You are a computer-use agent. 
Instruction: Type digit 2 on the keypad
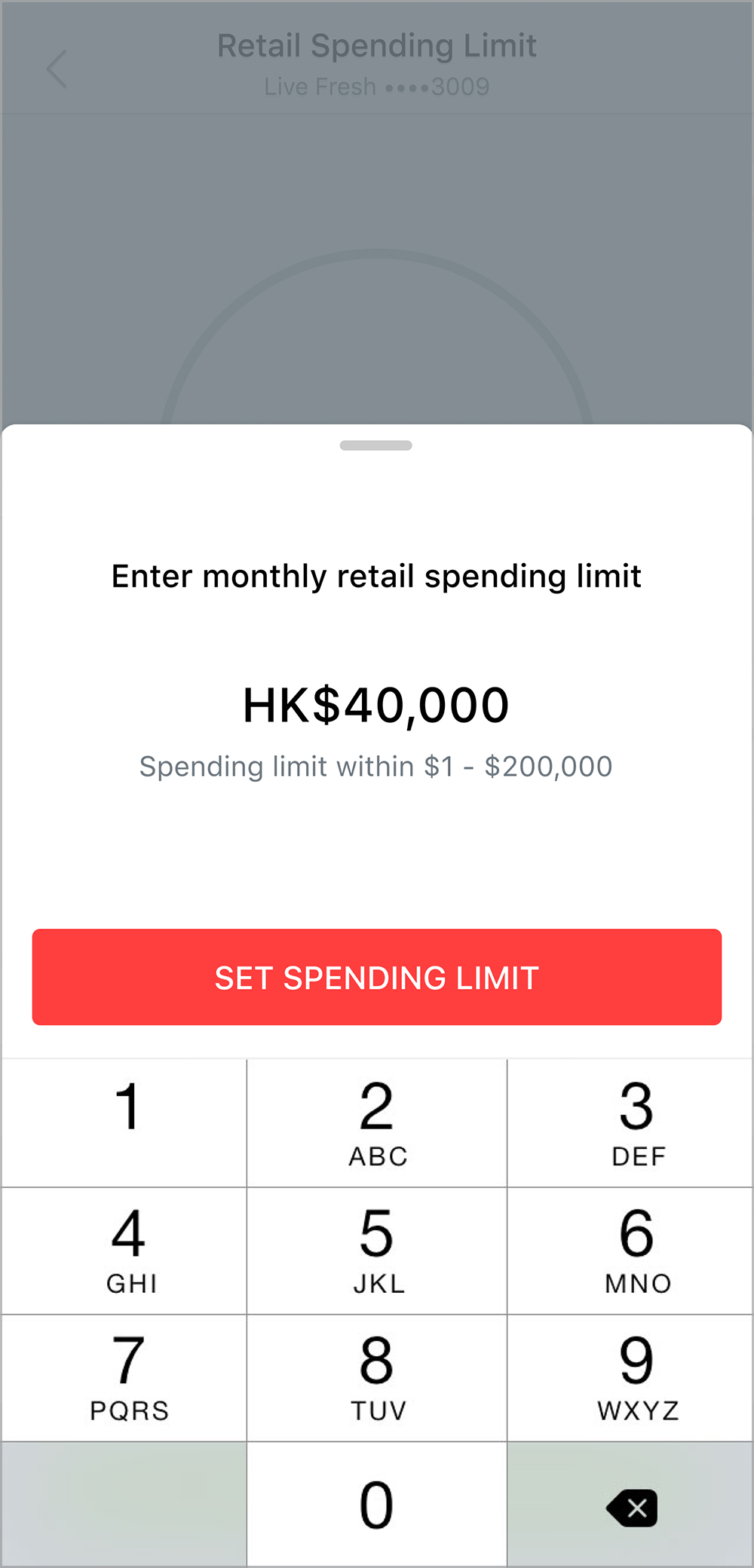tap(377, 1122)
